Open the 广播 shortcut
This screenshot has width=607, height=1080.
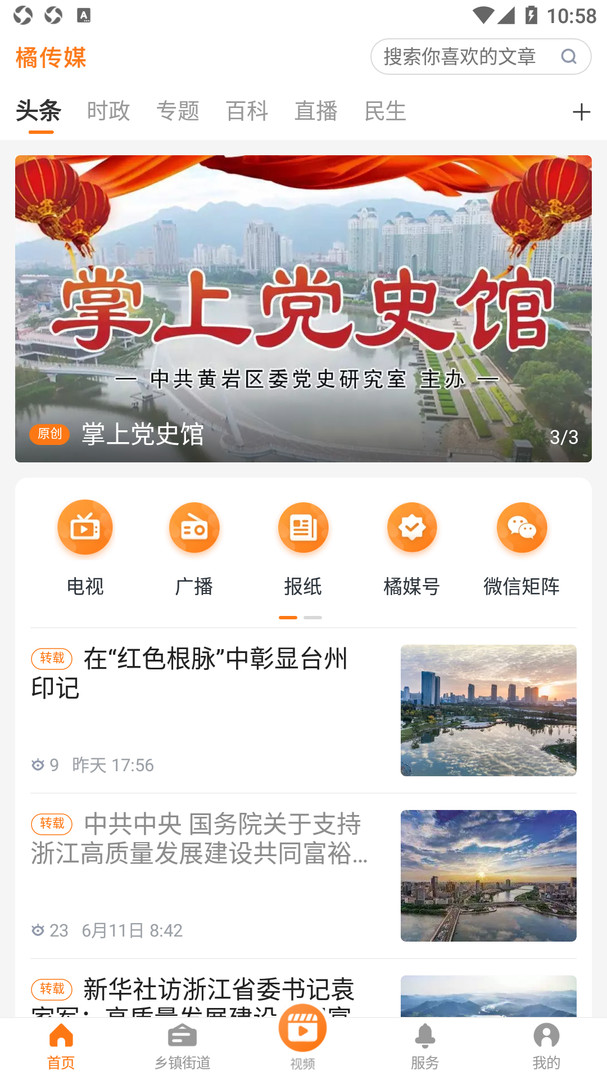coord(194,547)
